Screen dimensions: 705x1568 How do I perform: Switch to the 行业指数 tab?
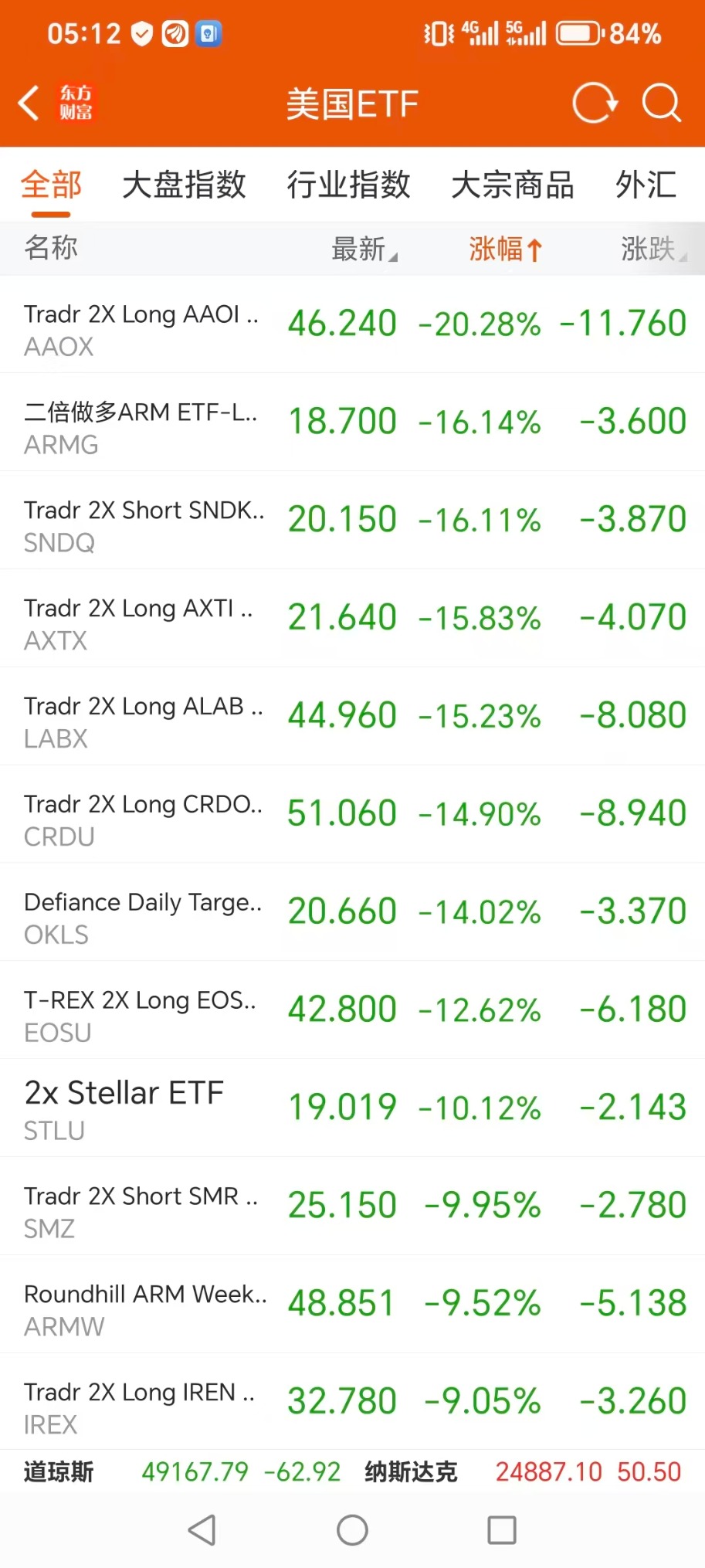[348, 185]
